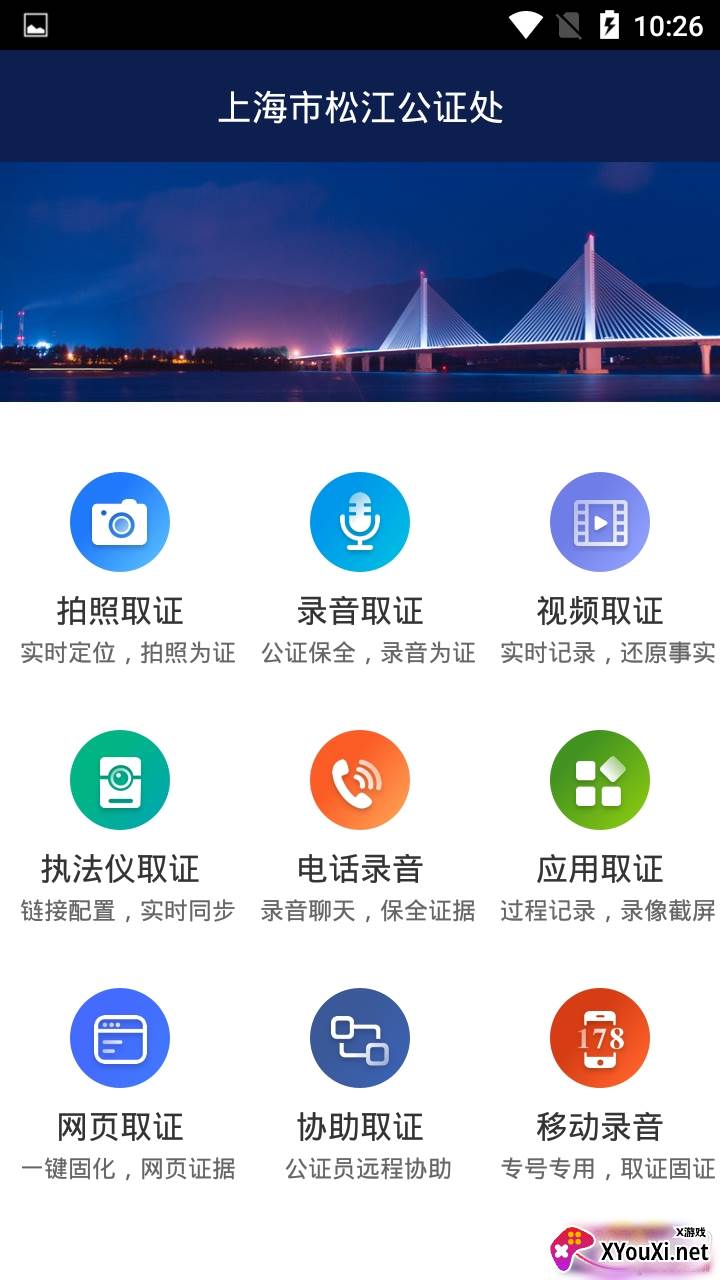This screenshot has height=1280, width=720.
Task: Open 网页取证 webpage evidence
Action: pyautogui.click(x=120, y=1038)
